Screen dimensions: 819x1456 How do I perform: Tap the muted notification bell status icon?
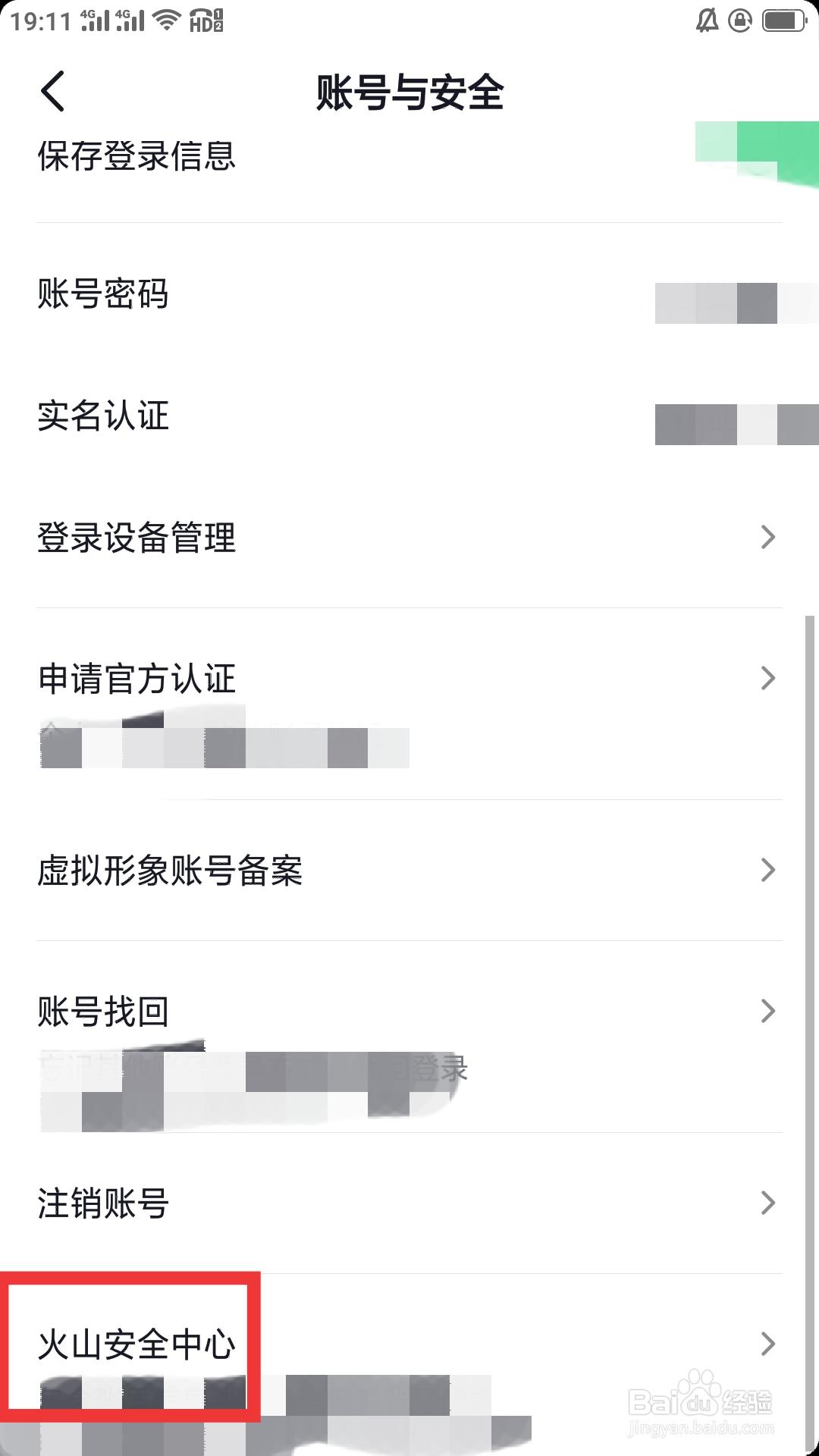click(708, 20)
